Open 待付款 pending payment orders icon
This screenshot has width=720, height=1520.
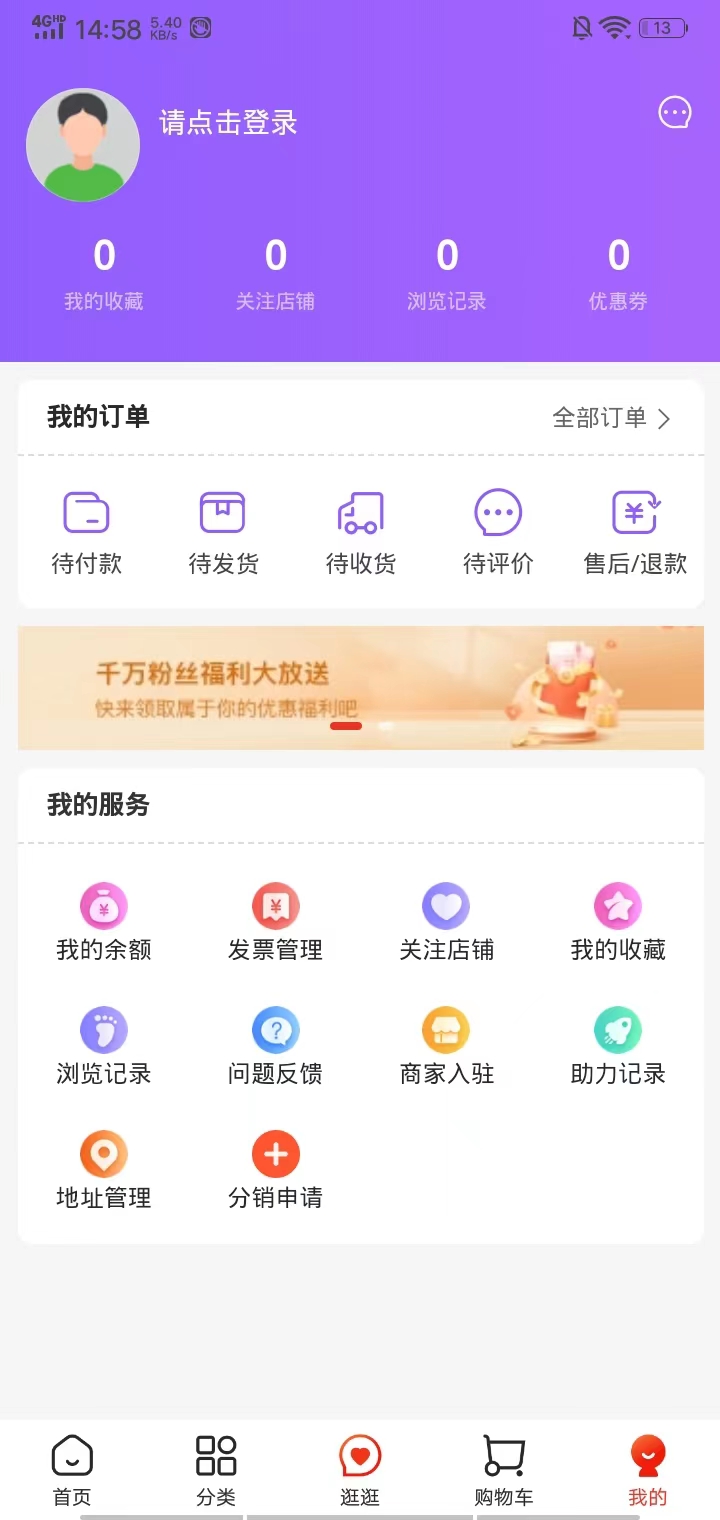(85, 530)
